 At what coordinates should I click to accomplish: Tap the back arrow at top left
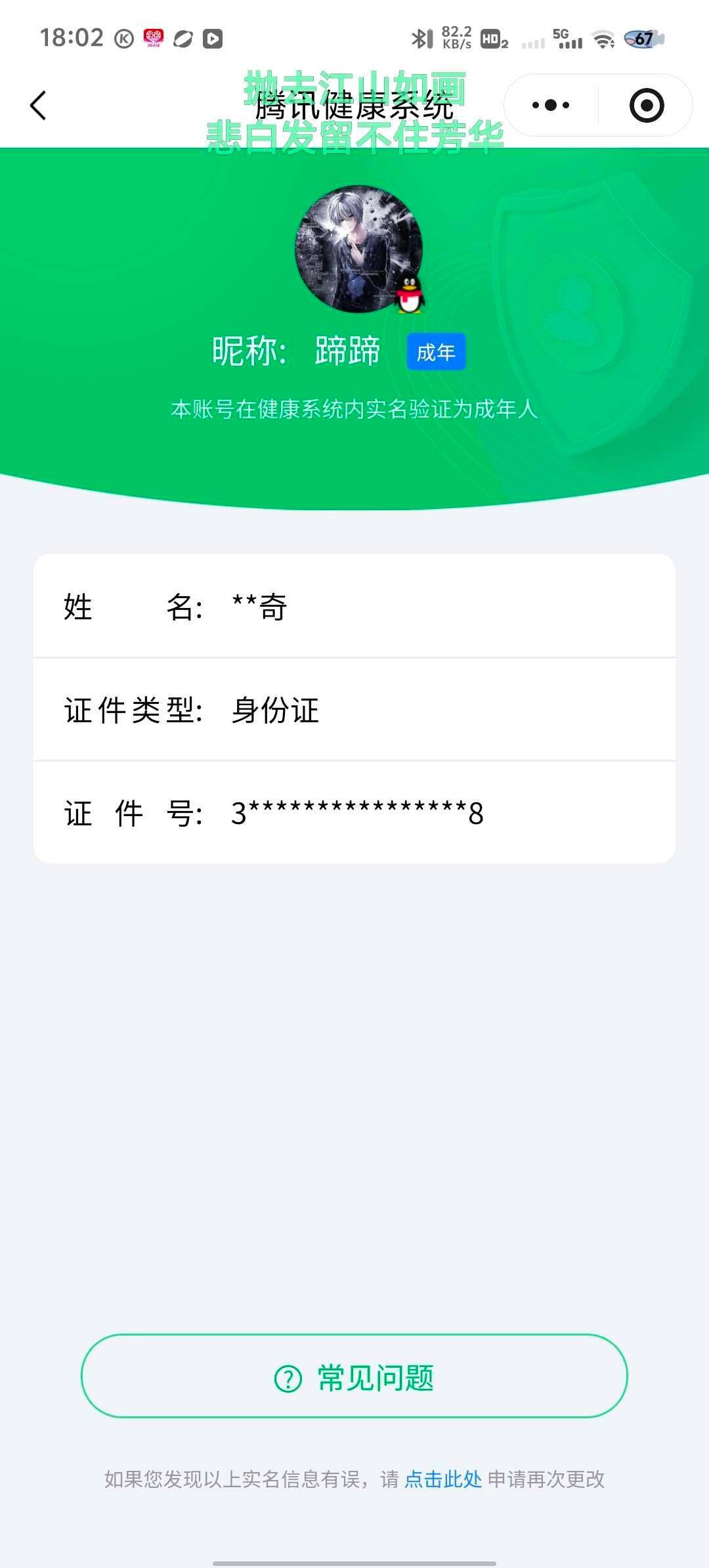coord(37,105)
